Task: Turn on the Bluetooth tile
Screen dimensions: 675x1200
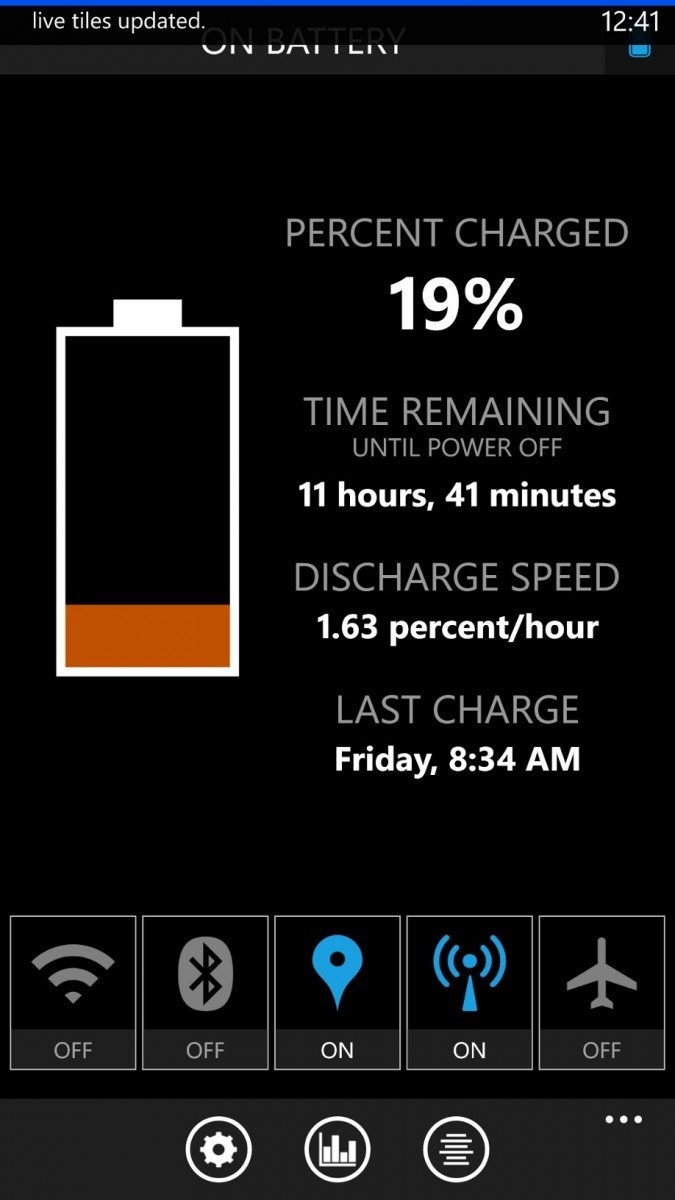Action: [205, 992]
